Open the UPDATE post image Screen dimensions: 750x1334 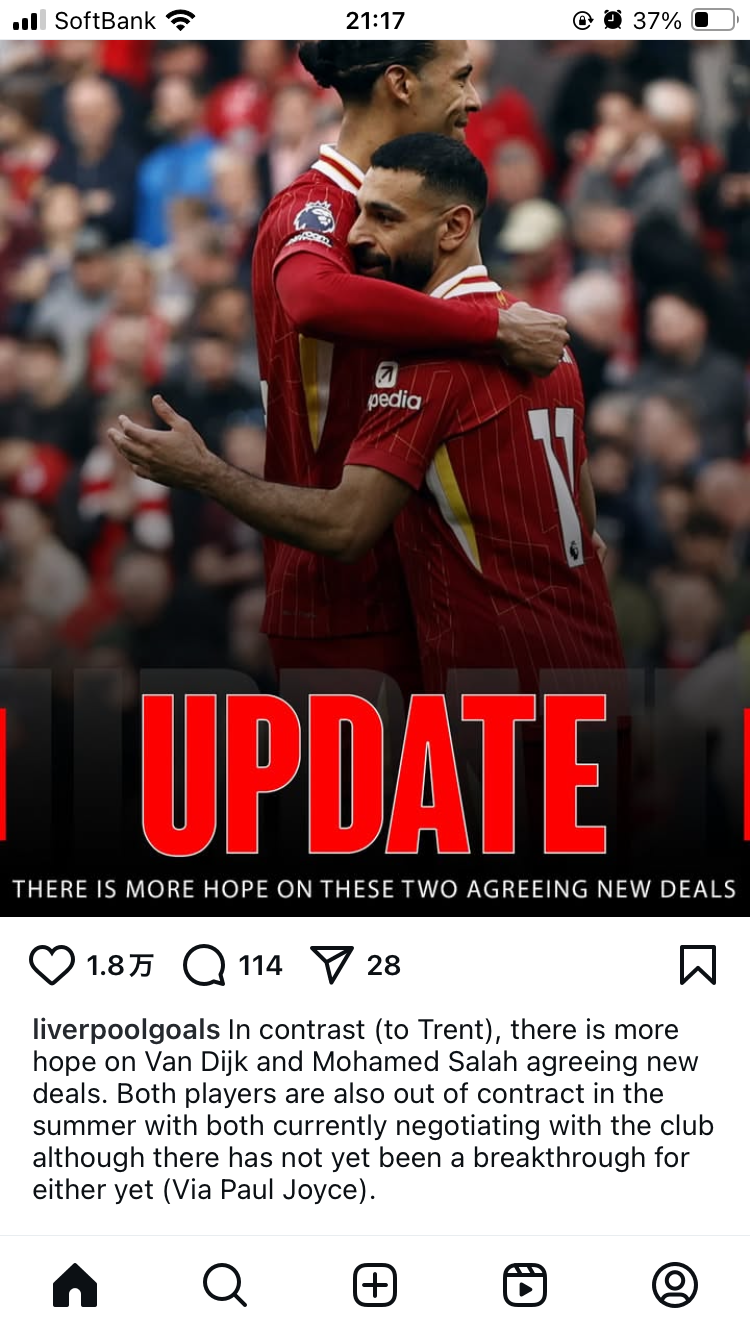click(x=375, y=478)
